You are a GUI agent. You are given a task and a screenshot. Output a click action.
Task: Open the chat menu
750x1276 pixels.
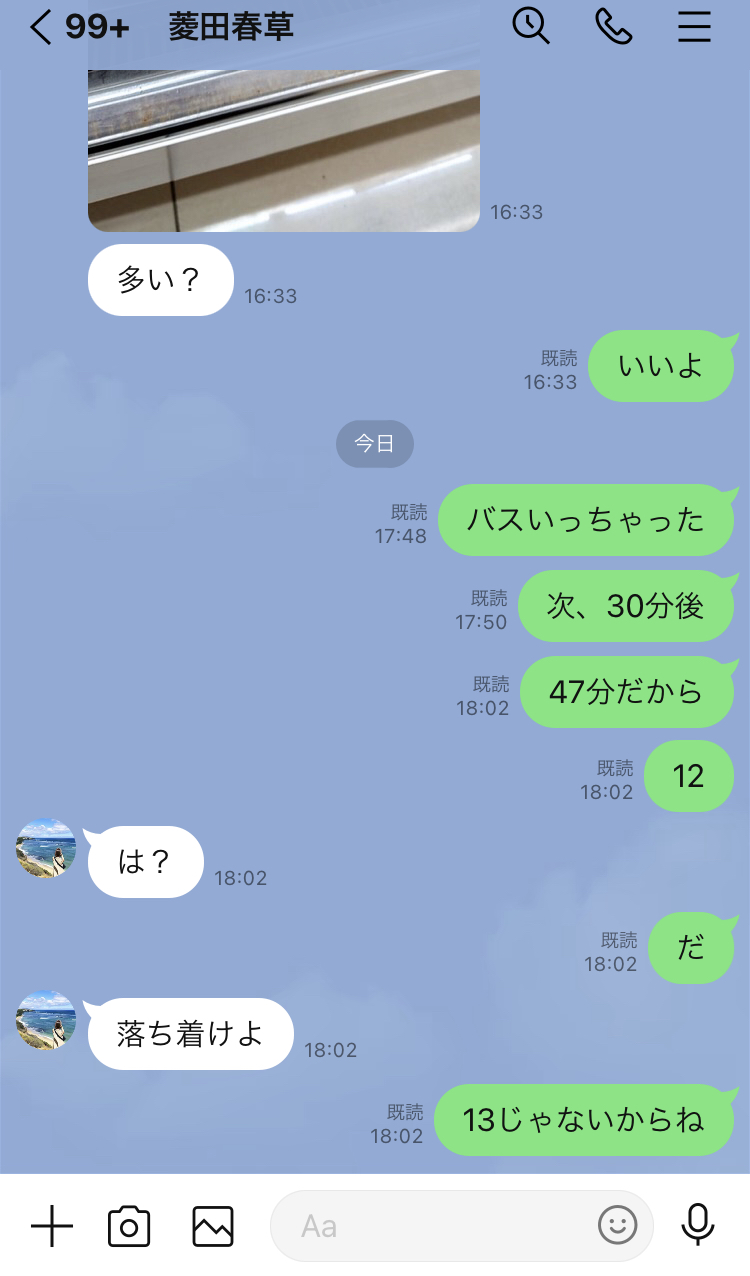coord(694,27)
